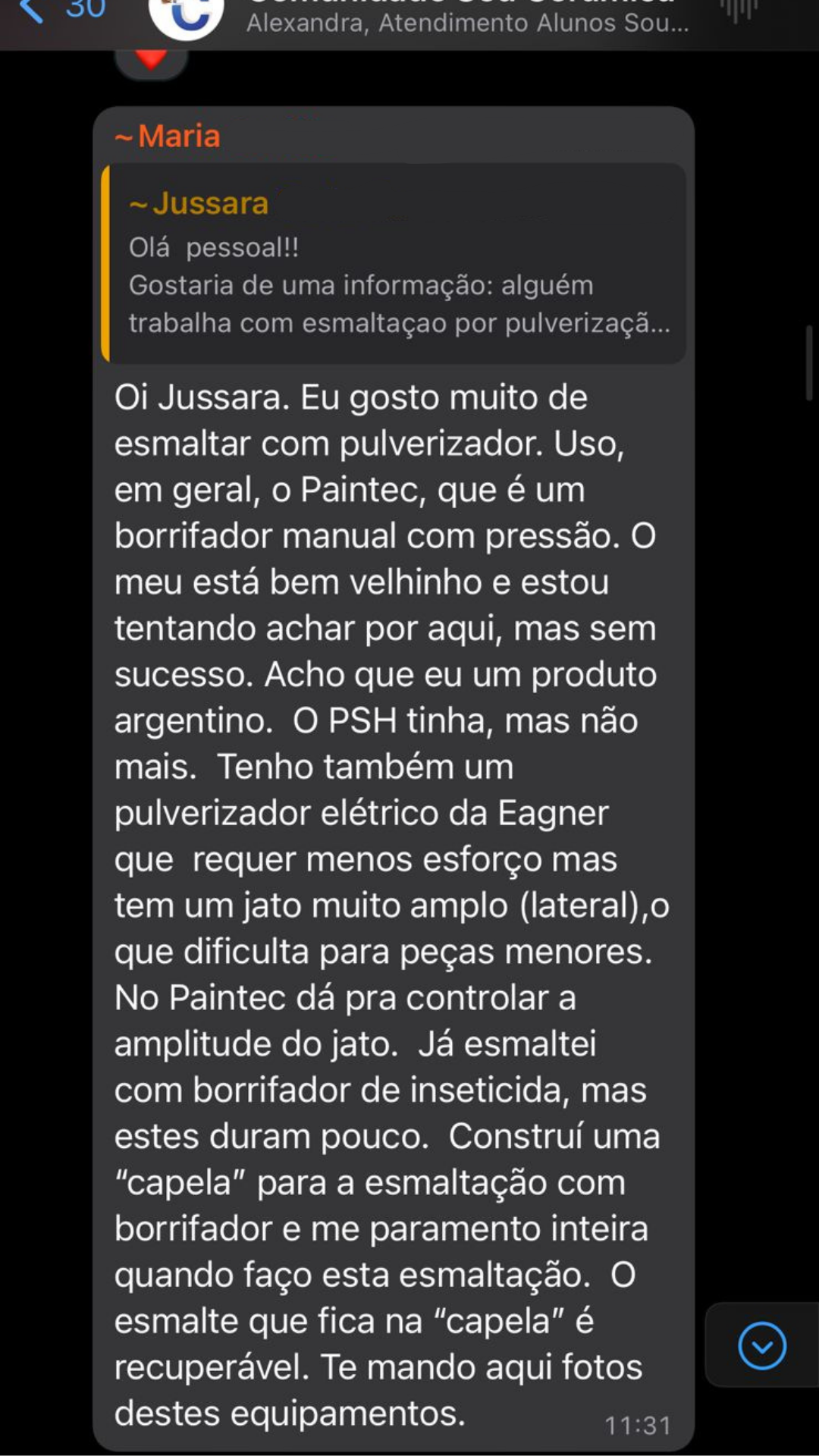Jump to latest messages with down arrow

tap(761, 1345)
